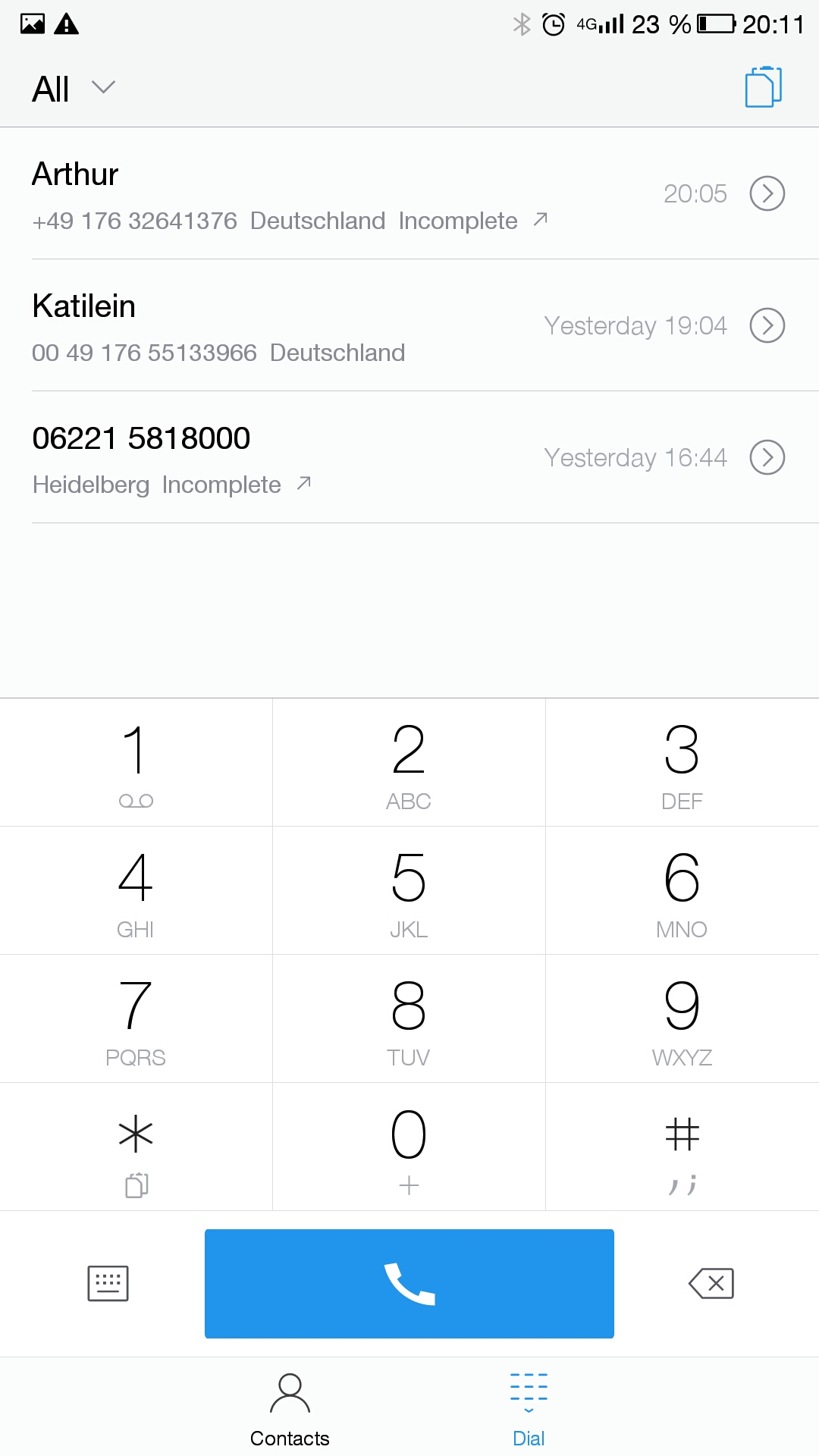The height and width of the screenshot is (1456, 819).
Task: Dial digit 7 PQRS key
Action: coord(136,1019)
